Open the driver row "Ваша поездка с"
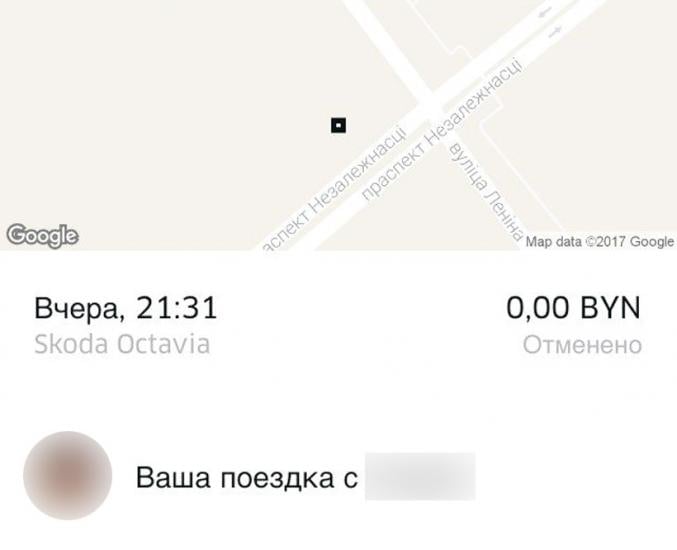Image resolution: width=677 pixels, height=550 pixels. click(300, 477)
